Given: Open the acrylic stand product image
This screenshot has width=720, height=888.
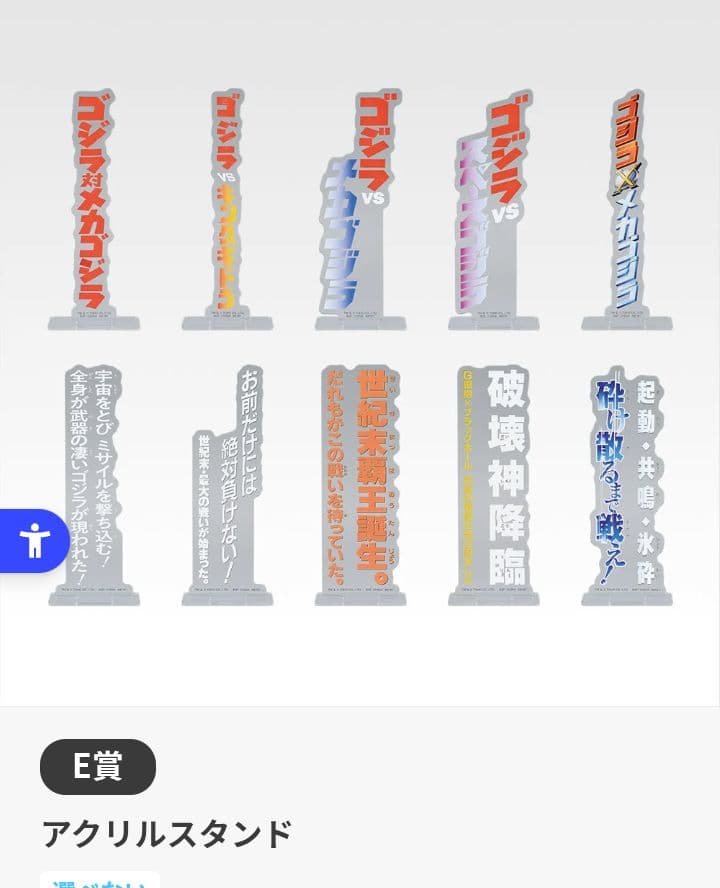Looking at the screenshot, I should (x=360, y=350).
